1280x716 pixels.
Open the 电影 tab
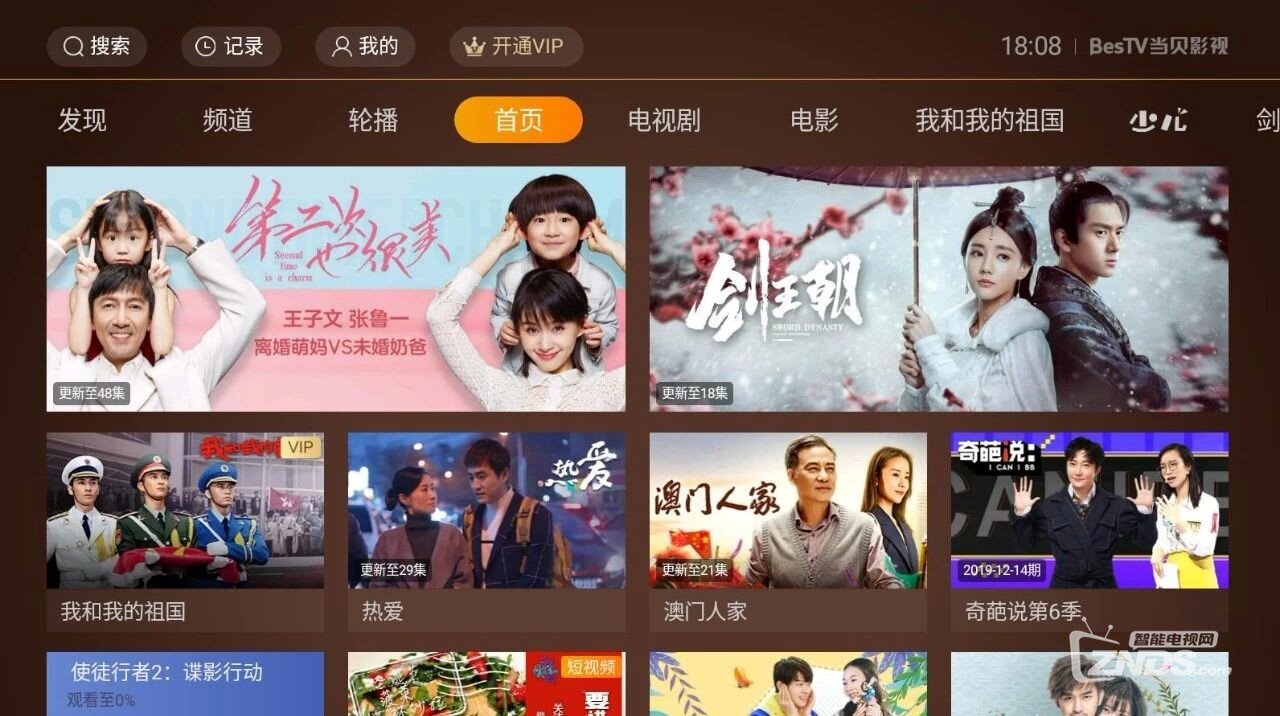point(814,121)
